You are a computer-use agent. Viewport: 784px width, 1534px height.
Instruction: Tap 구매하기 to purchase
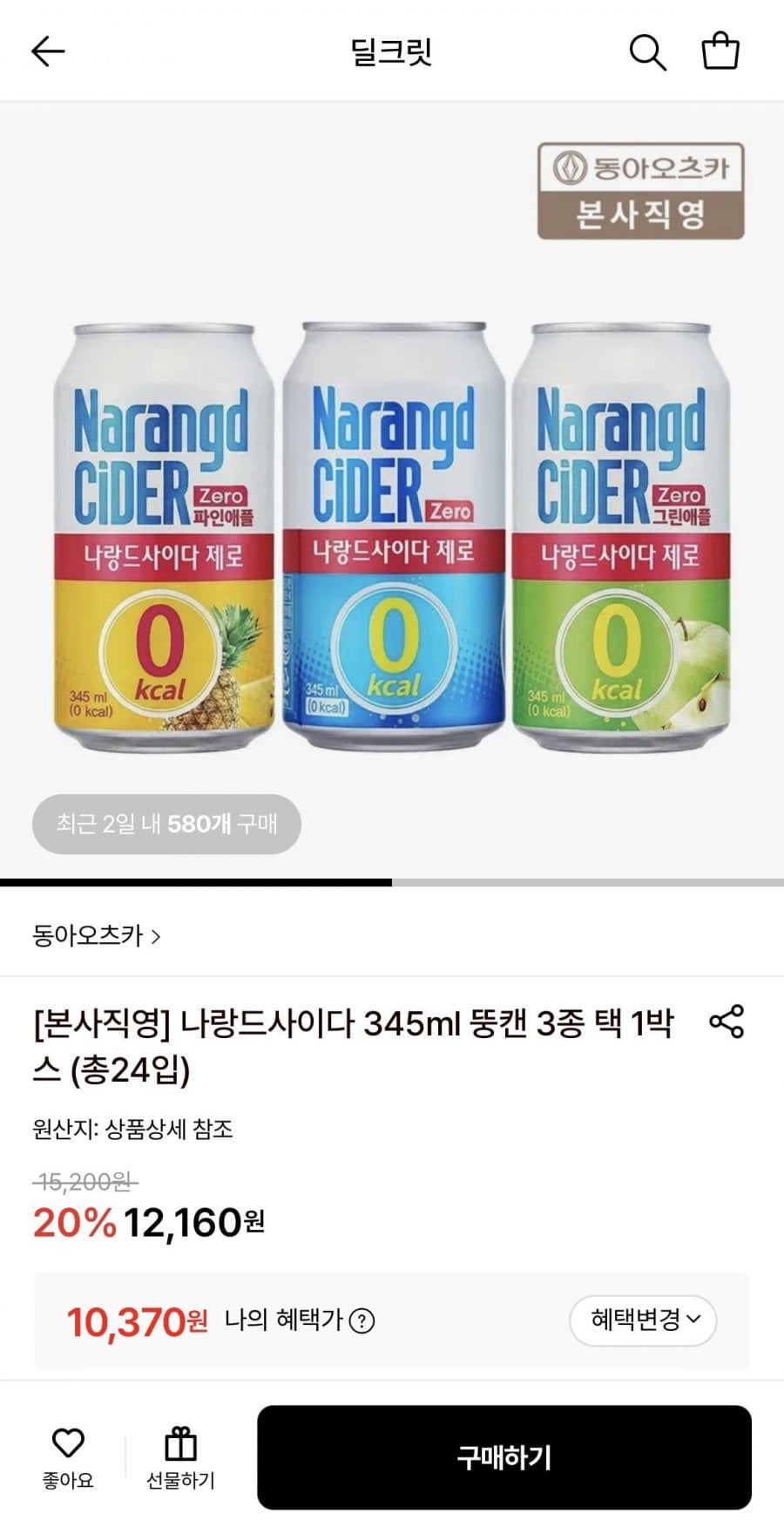point(504,1457)
